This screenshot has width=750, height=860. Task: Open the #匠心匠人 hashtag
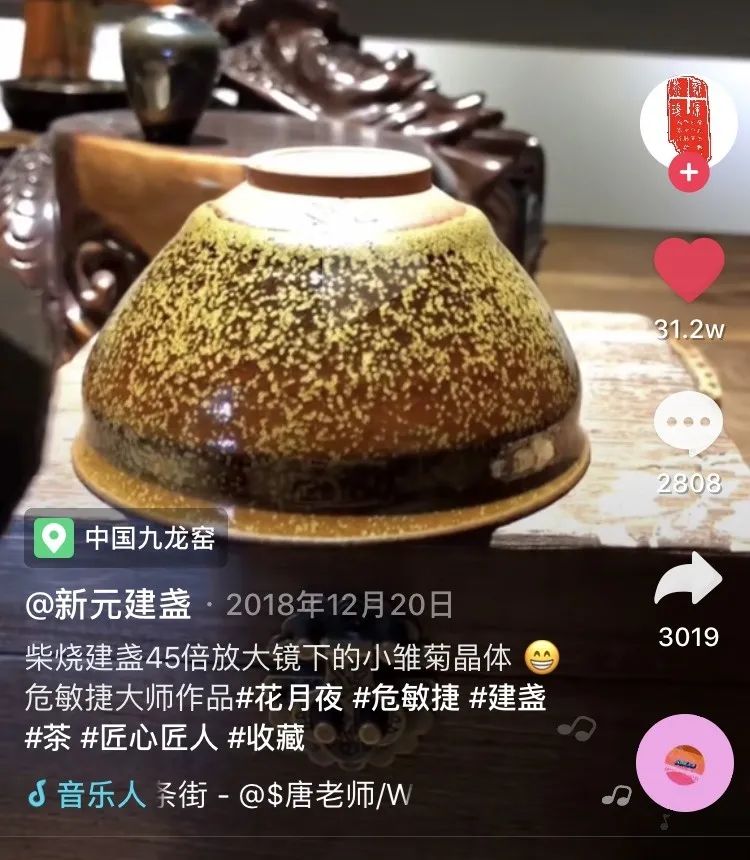(x=149, y=739)
